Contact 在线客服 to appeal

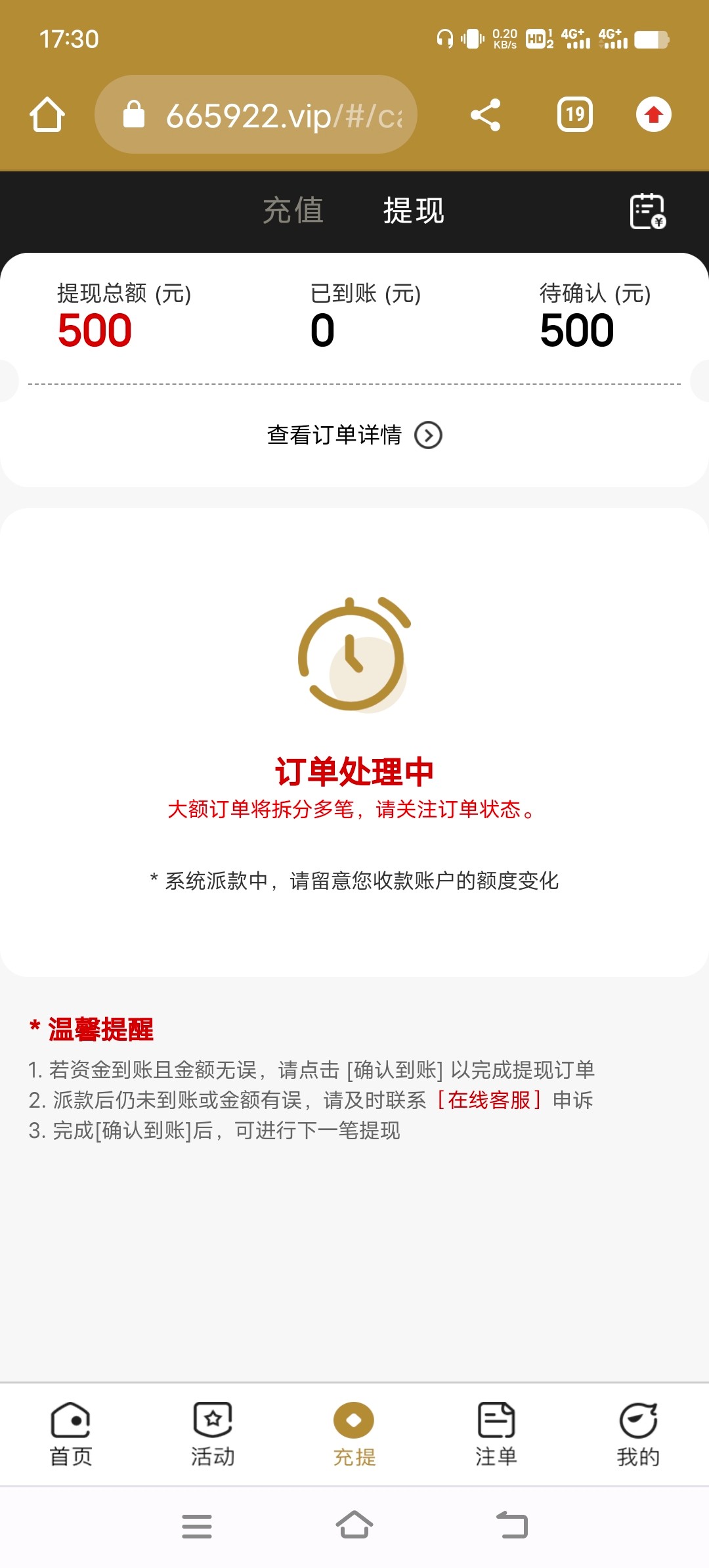coord(489,1100)
